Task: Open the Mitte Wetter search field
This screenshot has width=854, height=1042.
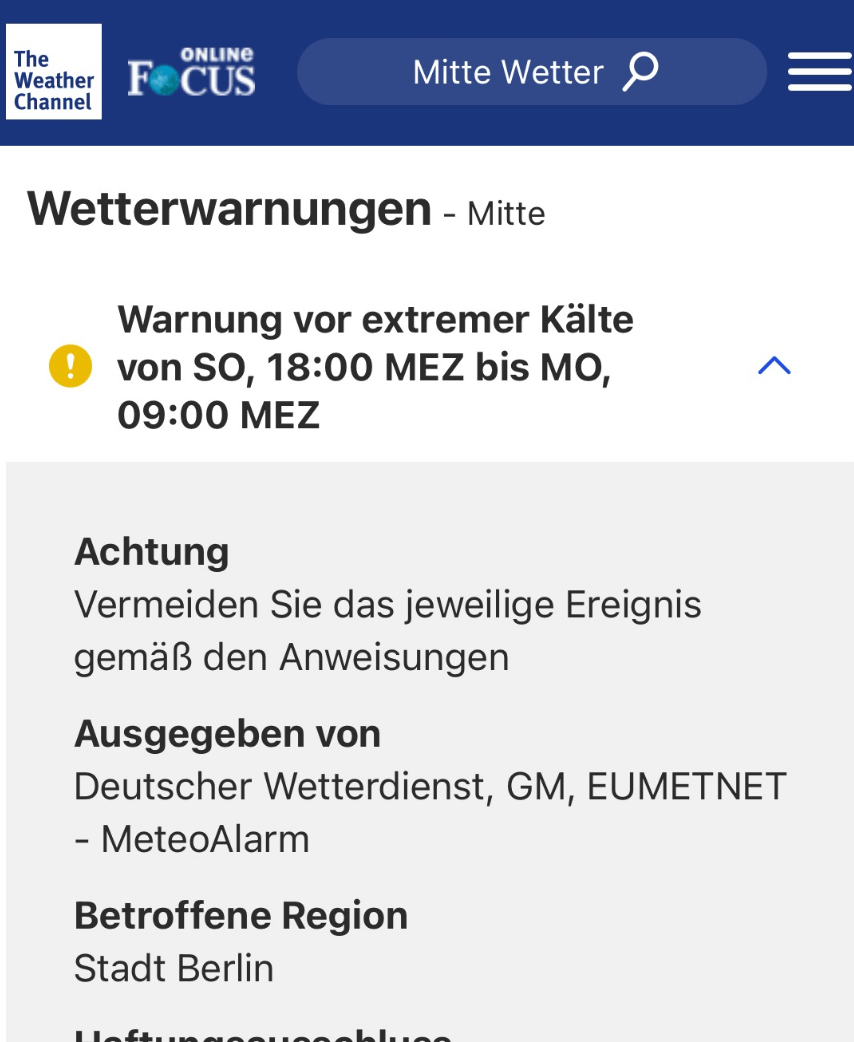Action: coord(532,72)
